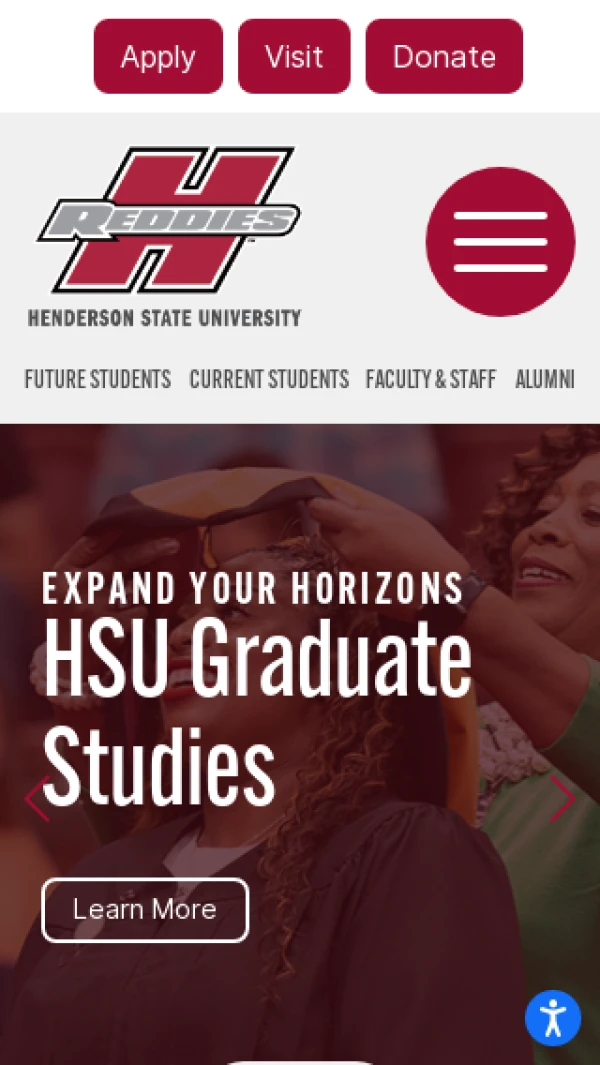Open the Visit page

(x=294, y=56)
